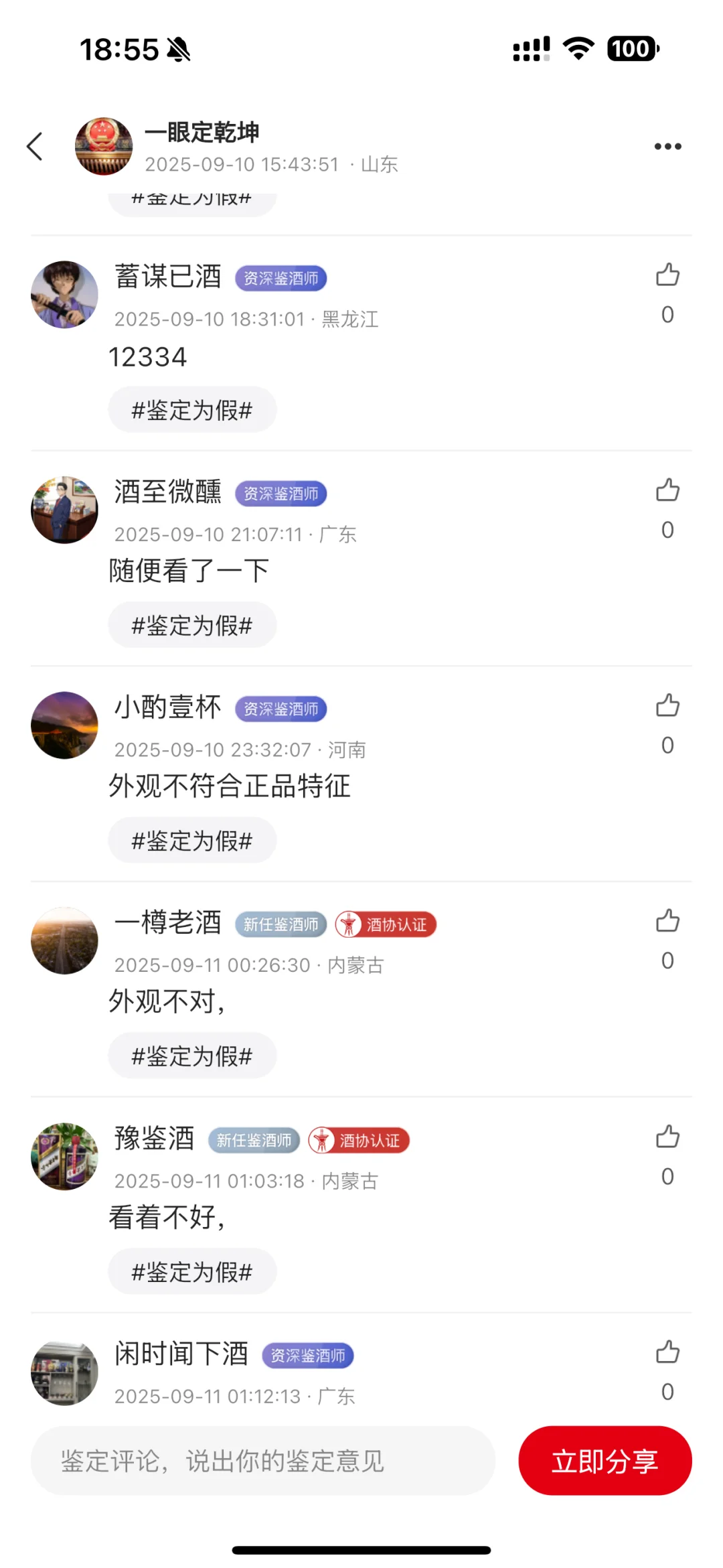Like the comment by 酒至微醺

[667, 490]
